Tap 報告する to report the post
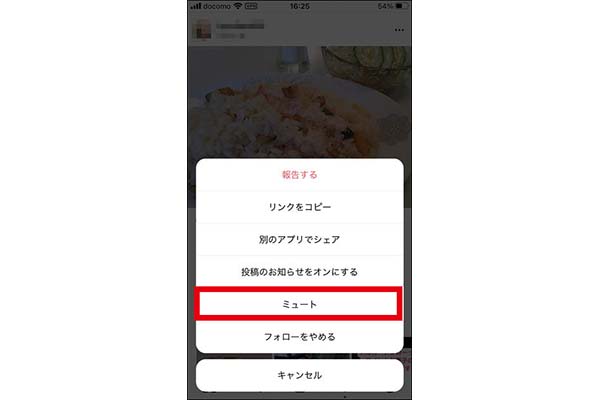This screenshot has width=600, height=400. pos(300,174)
